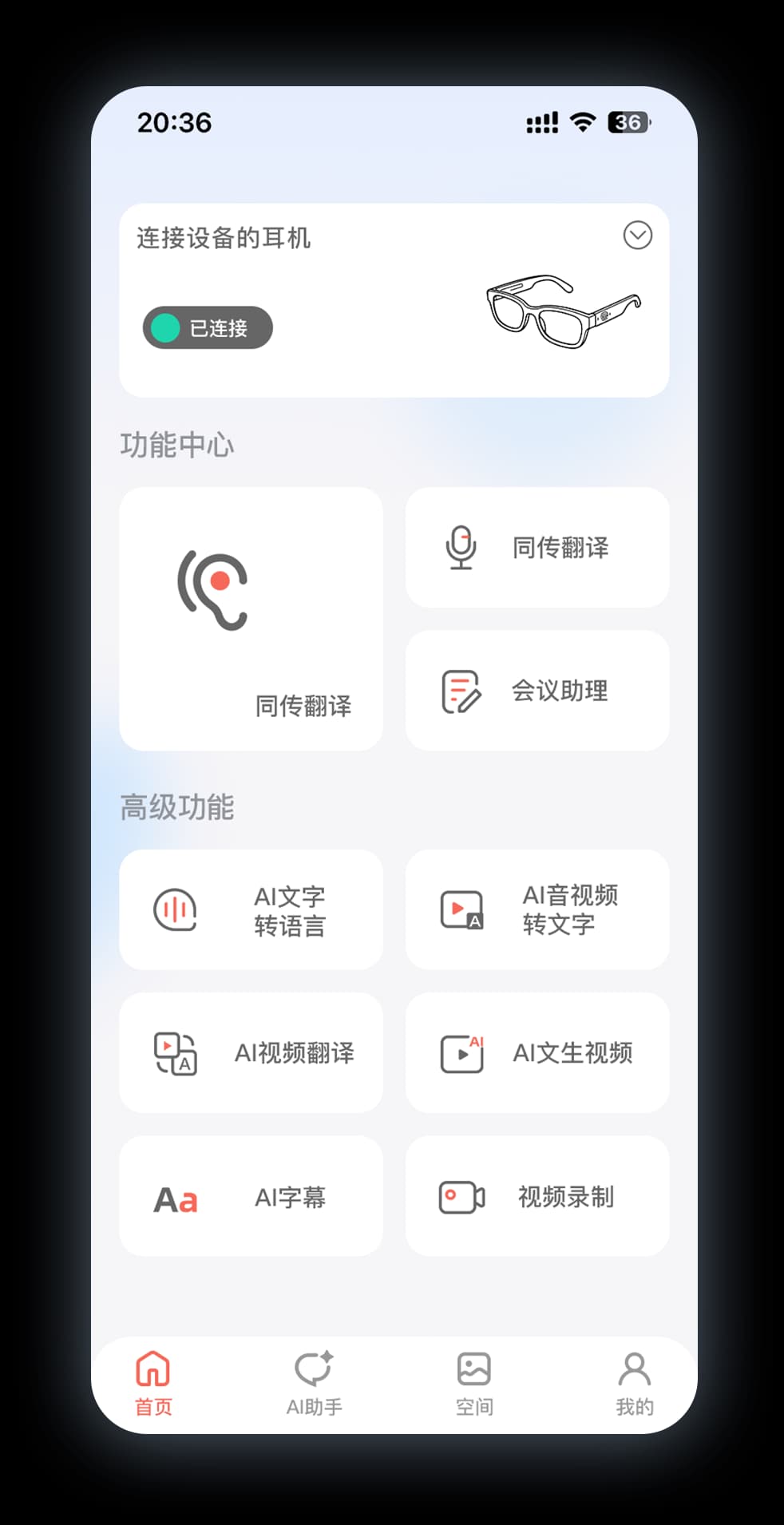Select the AI视频翻译 translation icon
Image resolution: width=784 pixels, height=1525 pixels.
(174, 1053)
